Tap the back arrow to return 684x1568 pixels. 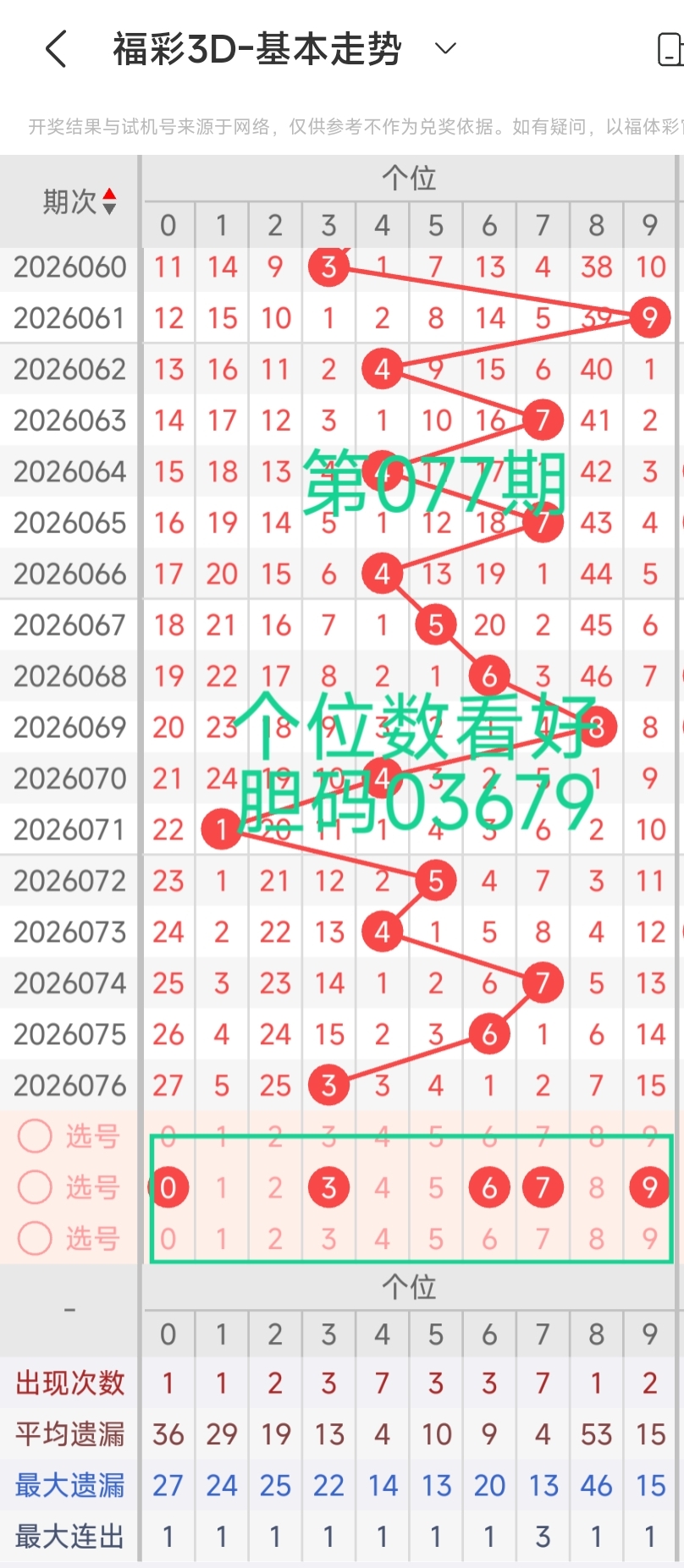coord(54,49)
